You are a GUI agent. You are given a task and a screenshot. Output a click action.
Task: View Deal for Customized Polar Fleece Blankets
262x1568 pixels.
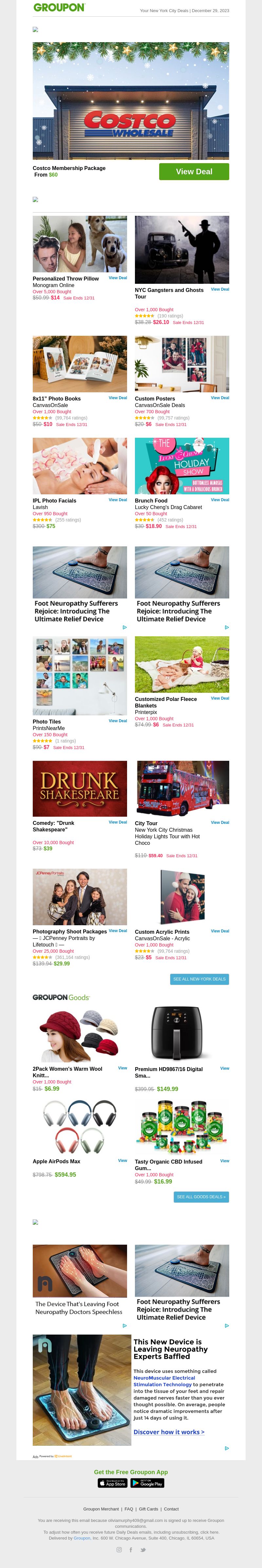[x=219, y=698]
